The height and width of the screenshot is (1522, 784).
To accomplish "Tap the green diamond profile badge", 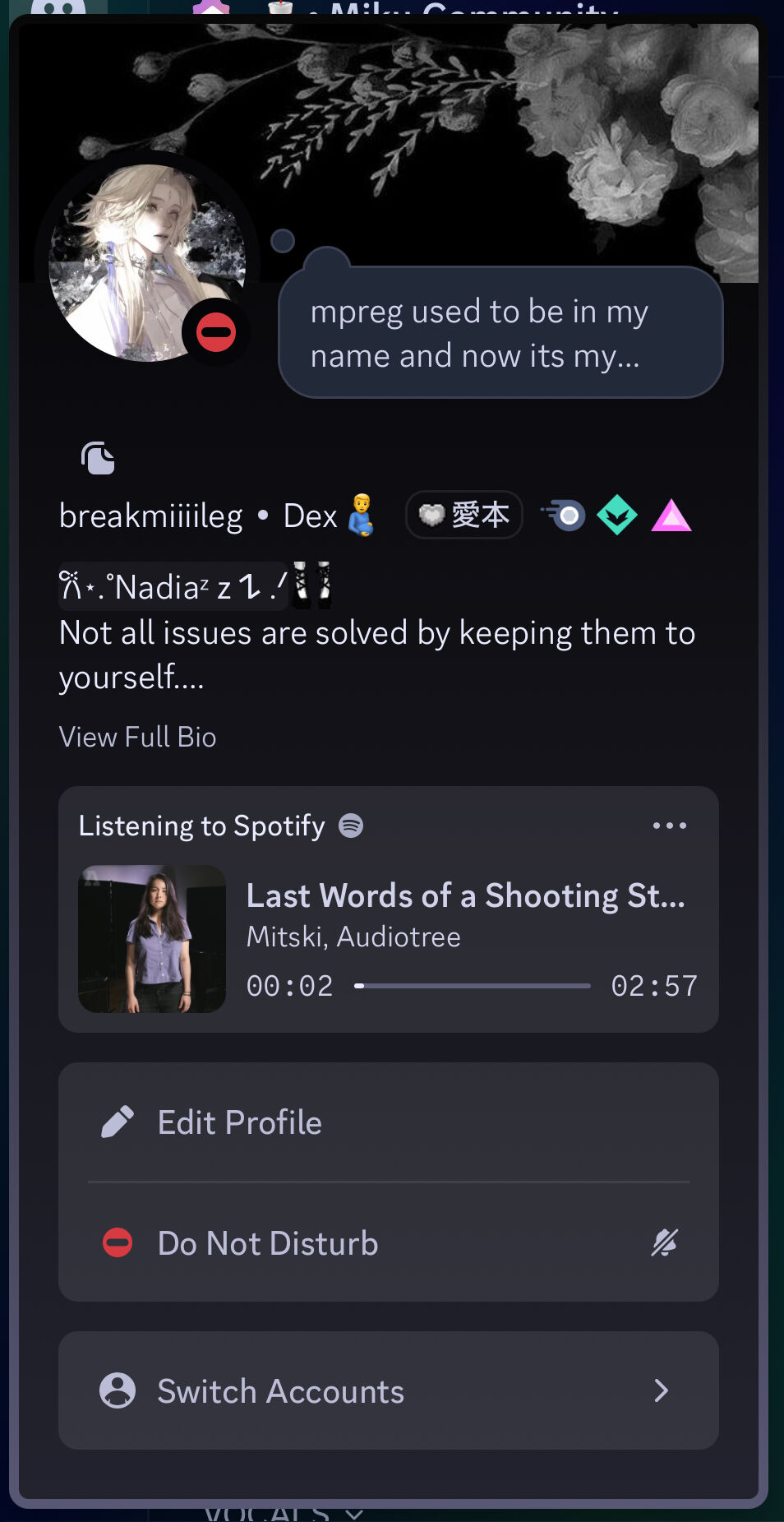I will (x=616, y=516).
